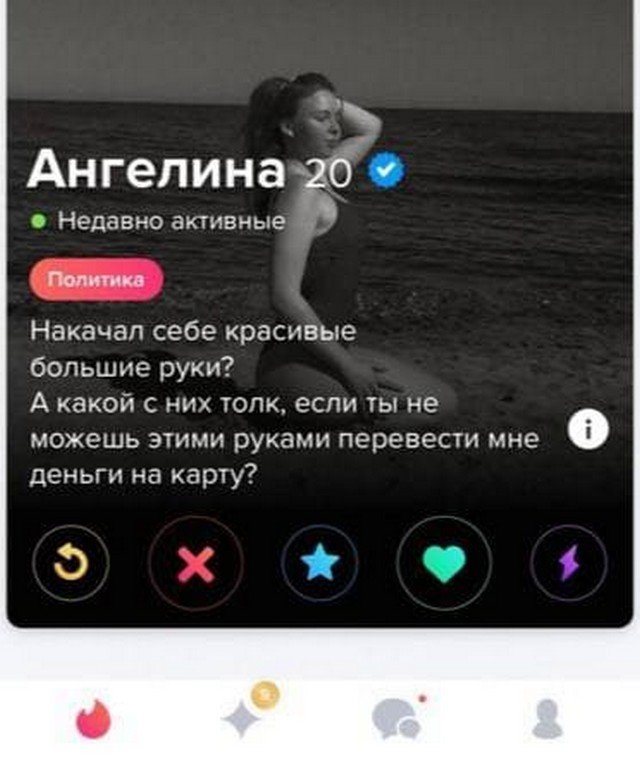The height and width of the screenshot is (762, 640).
Task: Tap the Политика interest chip
Action: [x=95, y=281]
